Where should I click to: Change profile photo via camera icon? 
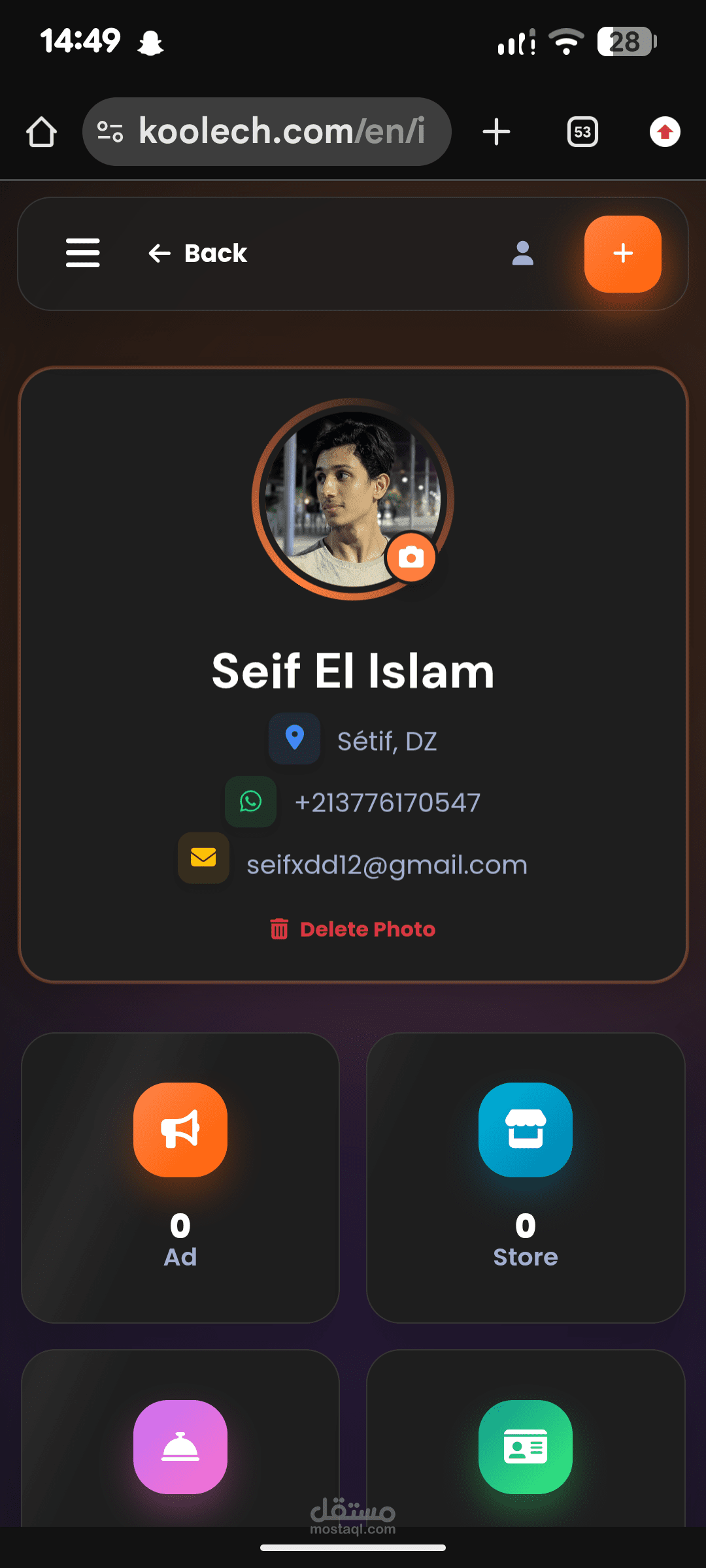click(411, 557)
